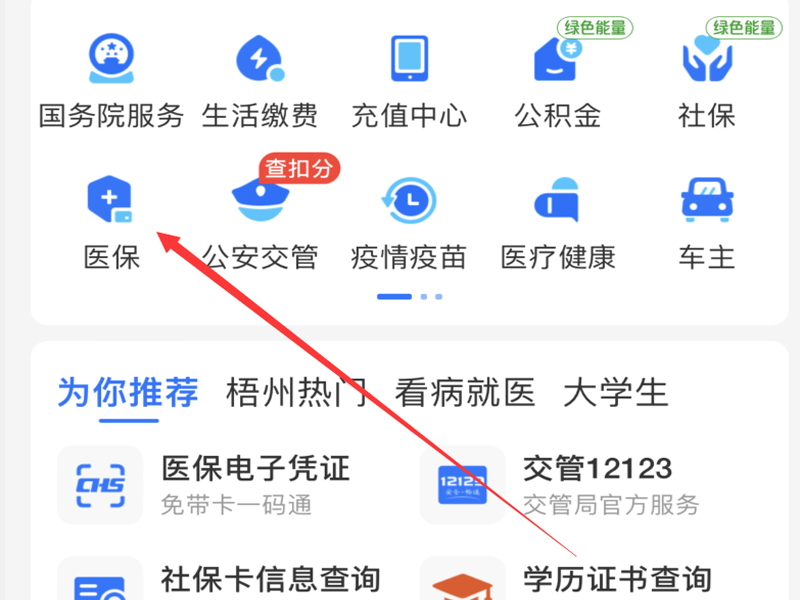Switch to 看病就医 tab
The height and width of the screenshot is (600, 800).
coord(464,392)
